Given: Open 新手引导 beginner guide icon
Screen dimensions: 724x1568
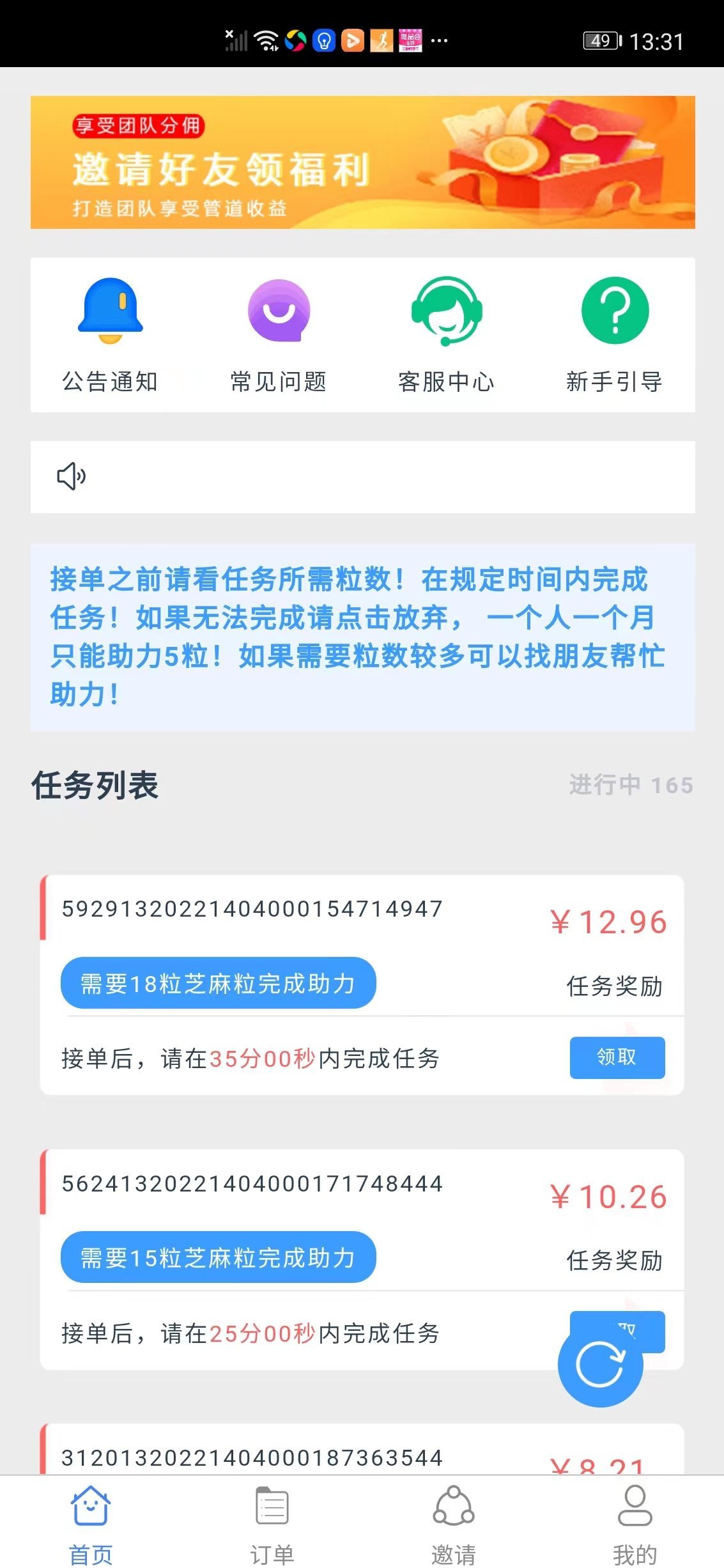Looking at the screenshot, I should pos(615,311).
